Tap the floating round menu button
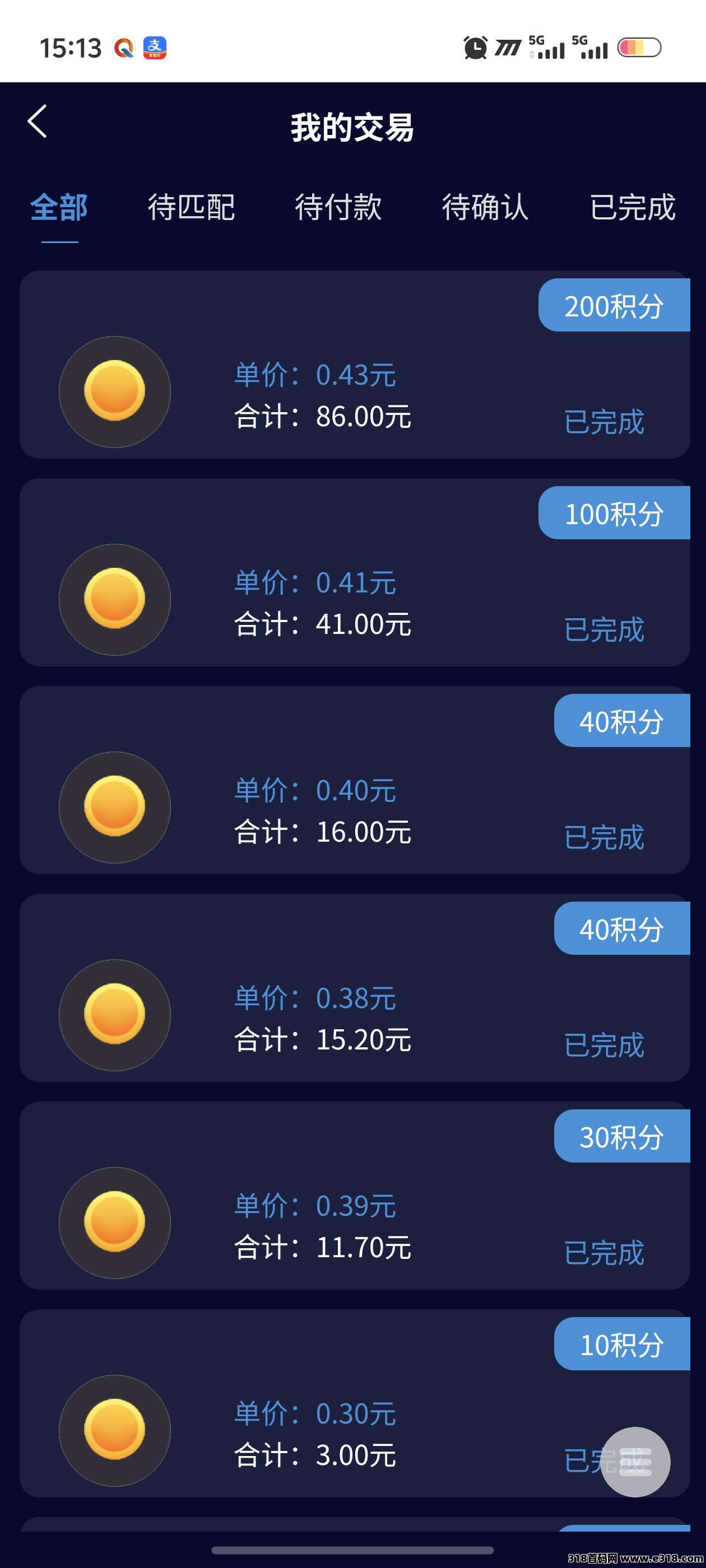This screenshot has height=1568, width=706. [x=635, y=1462]
